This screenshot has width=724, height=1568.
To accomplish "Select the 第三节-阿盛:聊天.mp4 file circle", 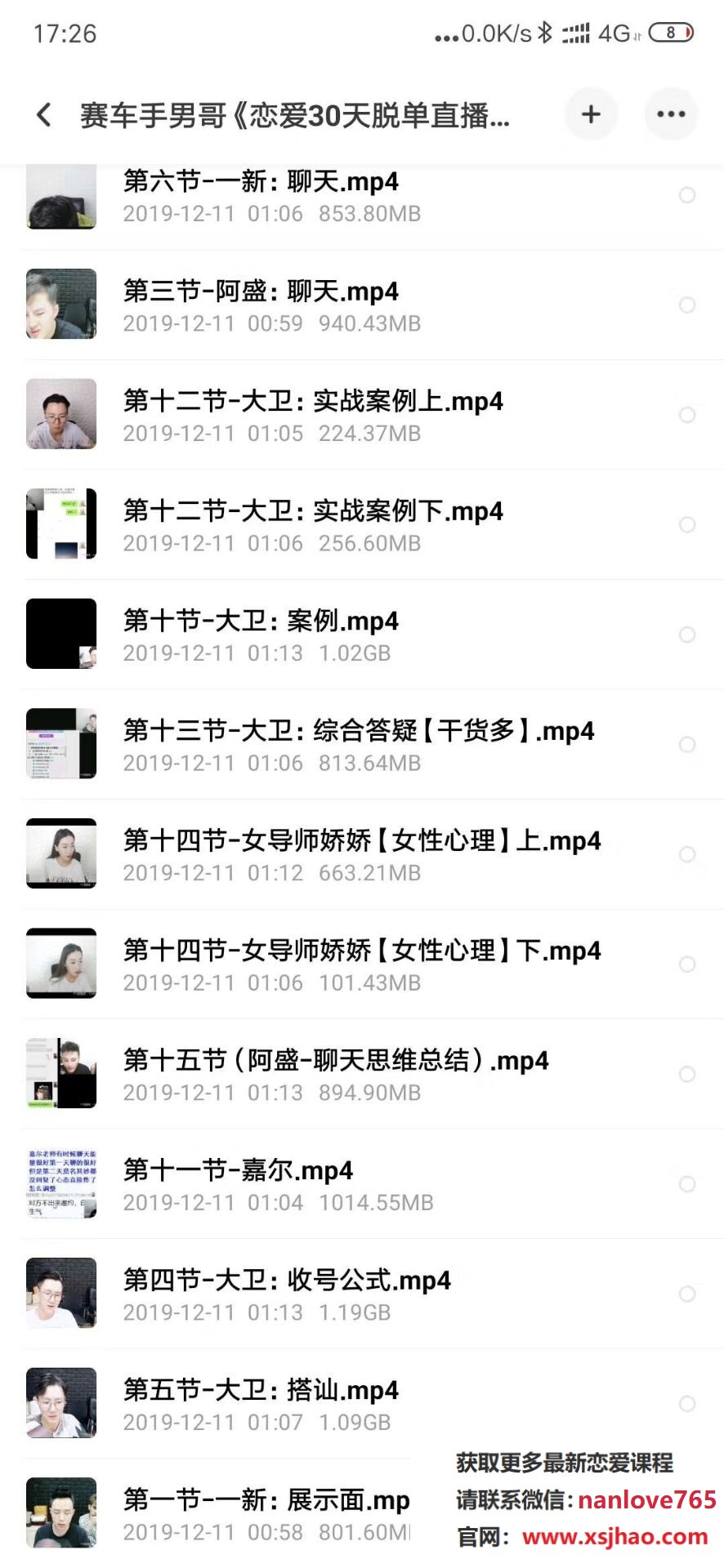I will (687, 305).
